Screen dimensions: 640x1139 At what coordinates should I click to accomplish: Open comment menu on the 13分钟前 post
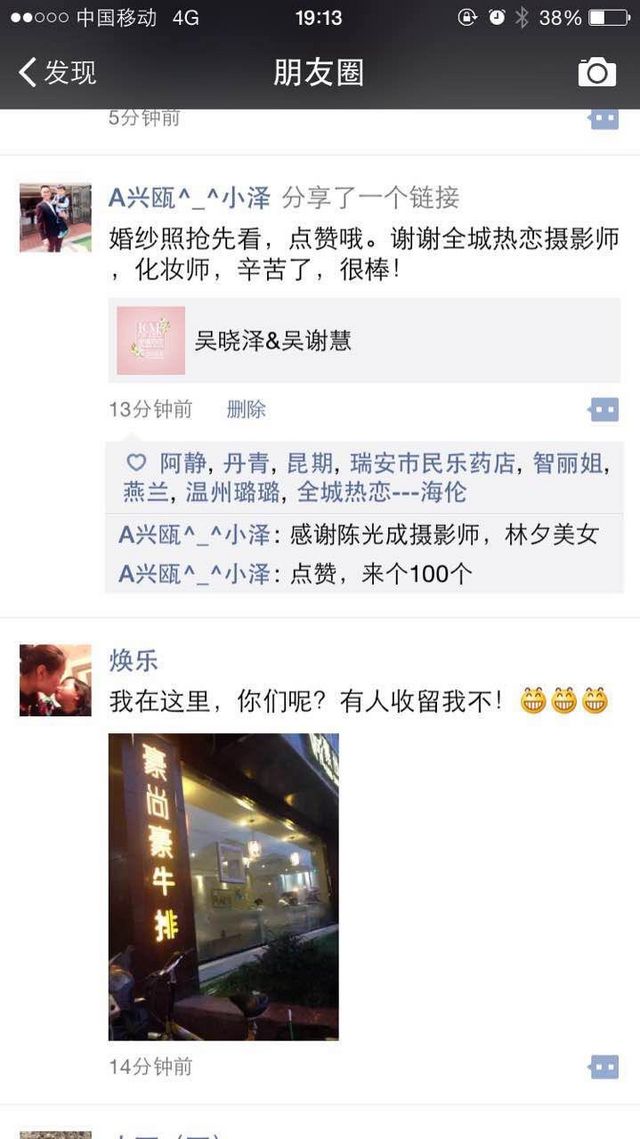[604, 410]
